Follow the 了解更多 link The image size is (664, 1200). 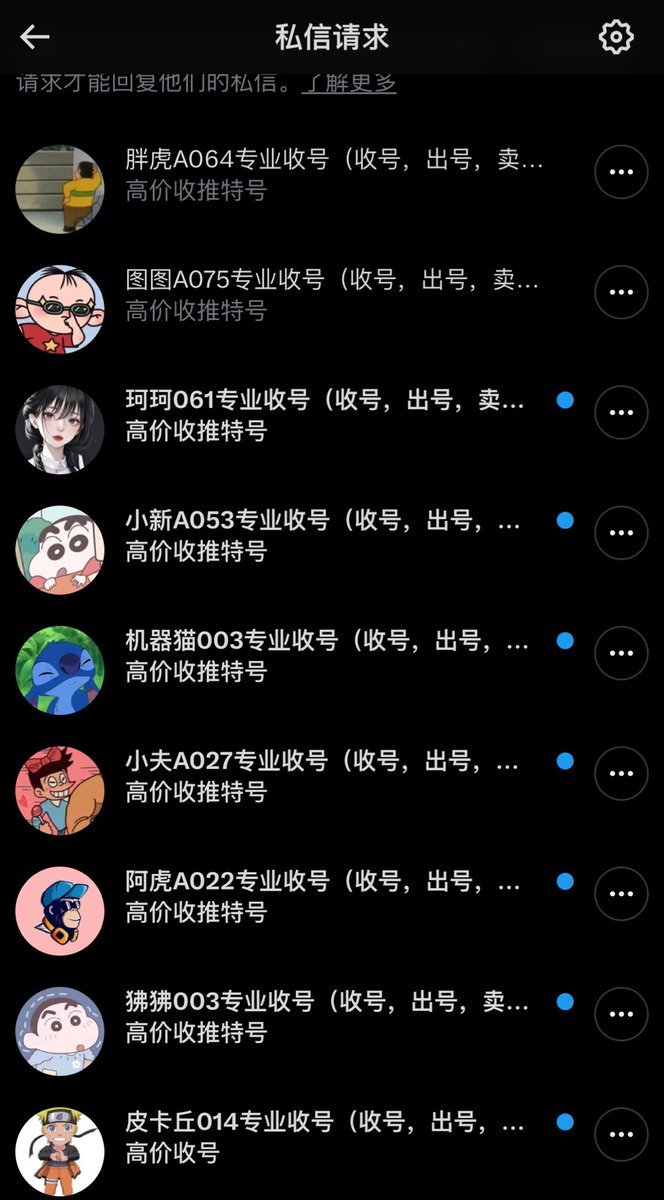coord(350,82)
